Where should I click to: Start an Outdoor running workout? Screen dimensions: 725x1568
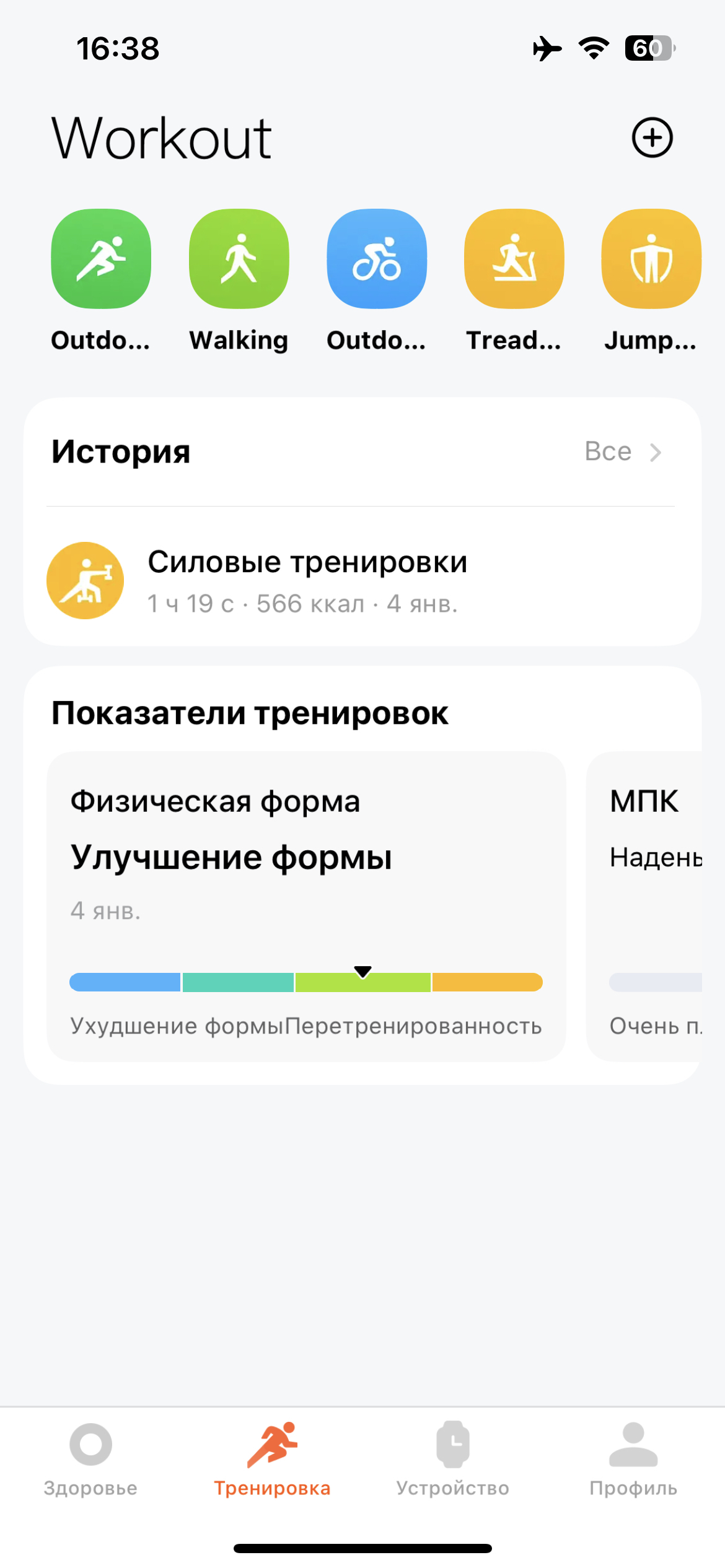[101, 259]
